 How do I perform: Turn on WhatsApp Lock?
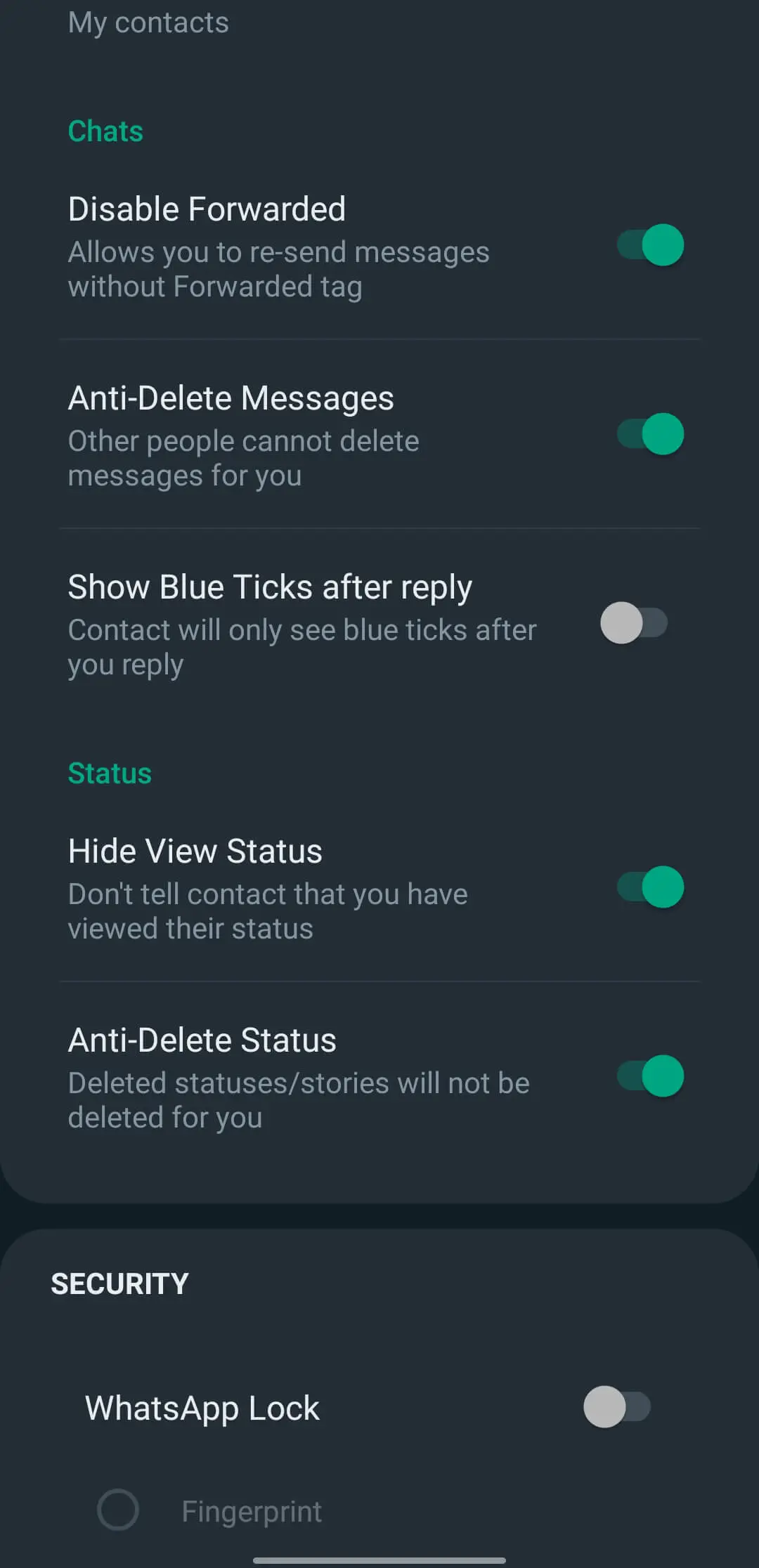(616, 1407)
